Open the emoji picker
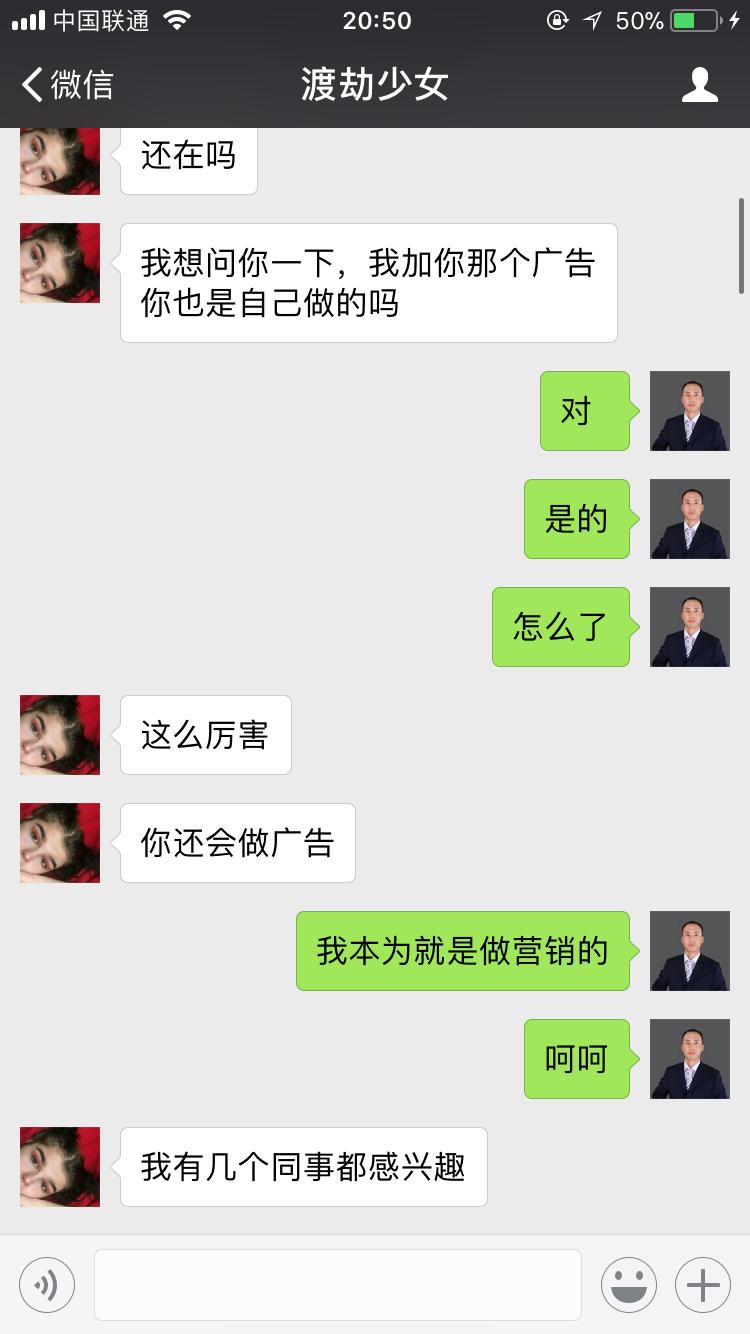750x1334 pixels. coord(629,1284)
